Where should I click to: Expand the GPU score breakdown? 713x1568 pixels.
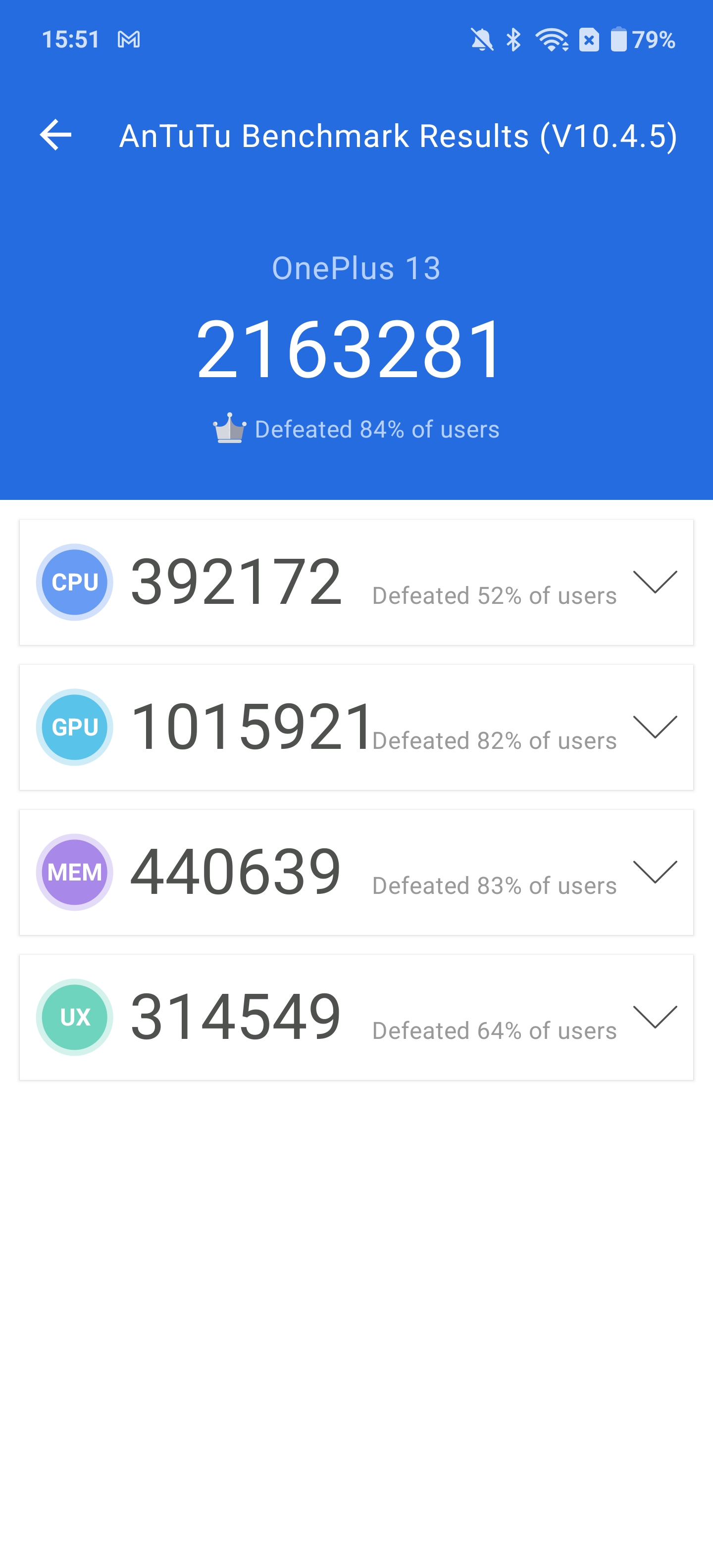(x=655, y=727)
